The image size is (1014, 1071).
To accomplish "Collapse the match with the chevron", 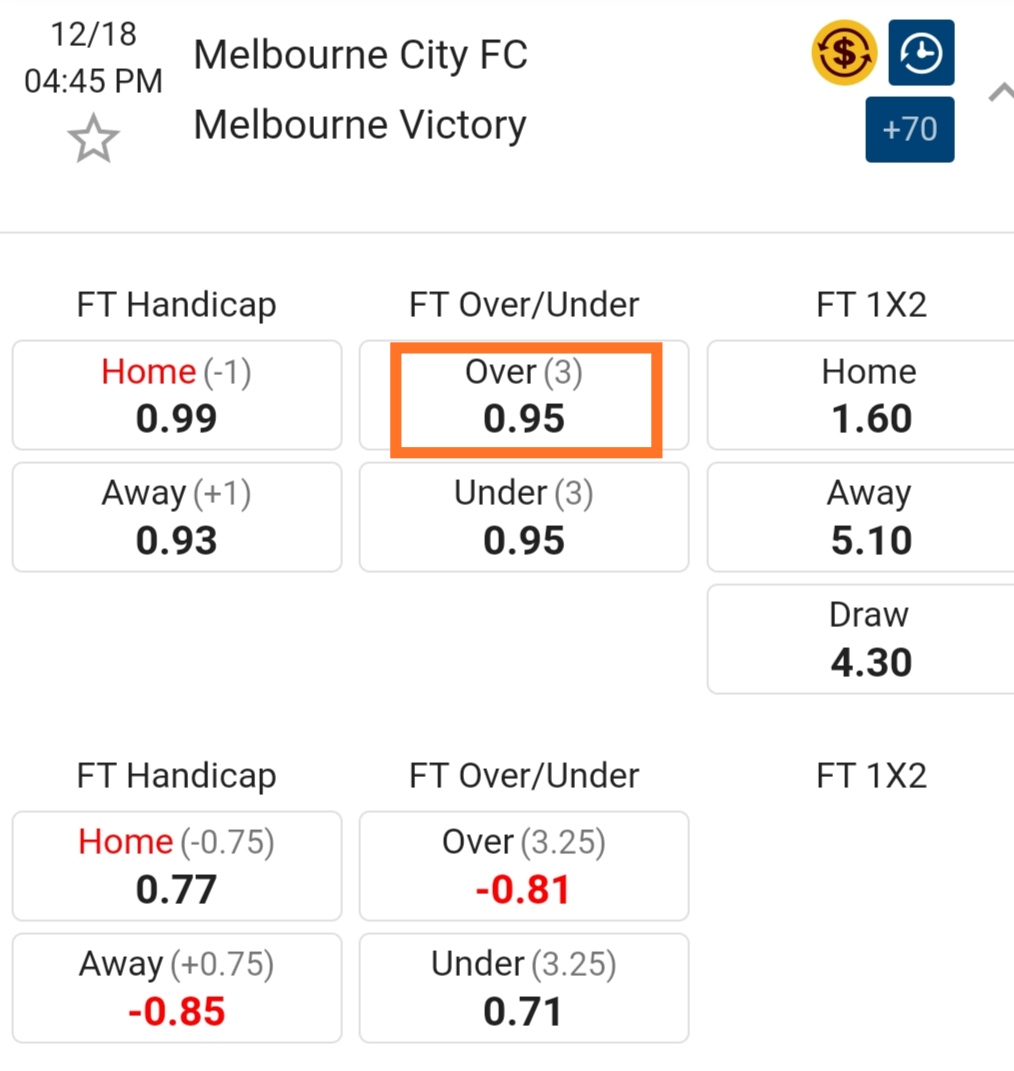I will pyautogui.click(x=1000, y=94).
